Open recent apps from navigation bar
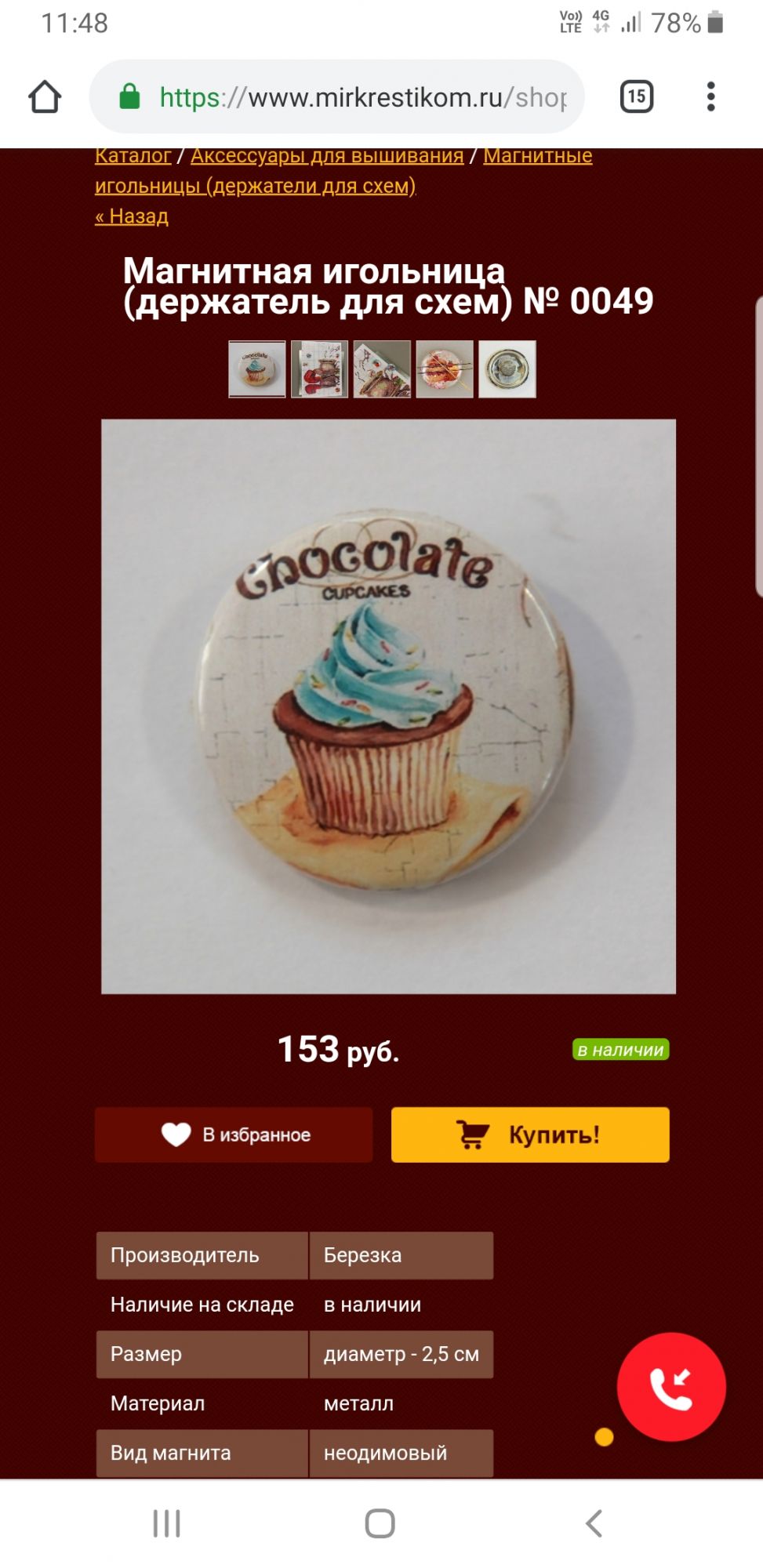The width and height of the screenshot is (763, 1568). [166, 1523]
